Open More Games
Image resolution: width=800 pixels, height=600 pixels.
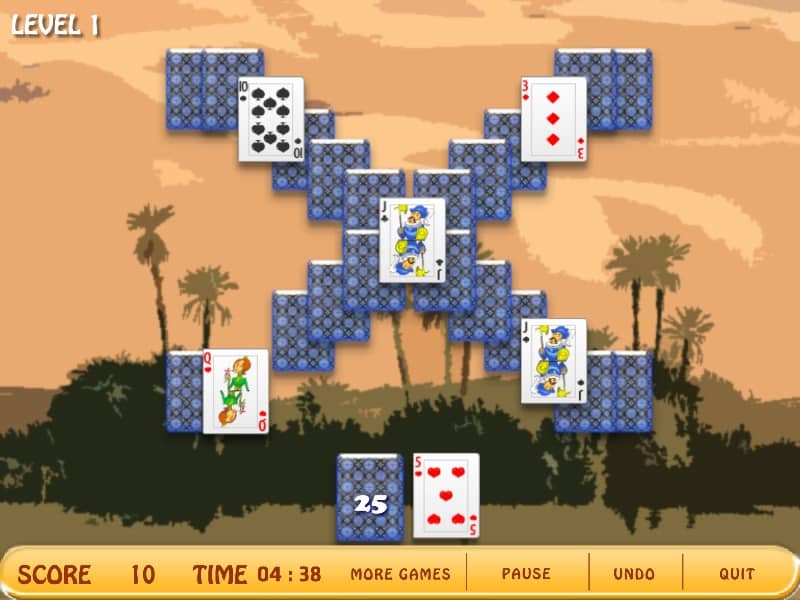400,574
